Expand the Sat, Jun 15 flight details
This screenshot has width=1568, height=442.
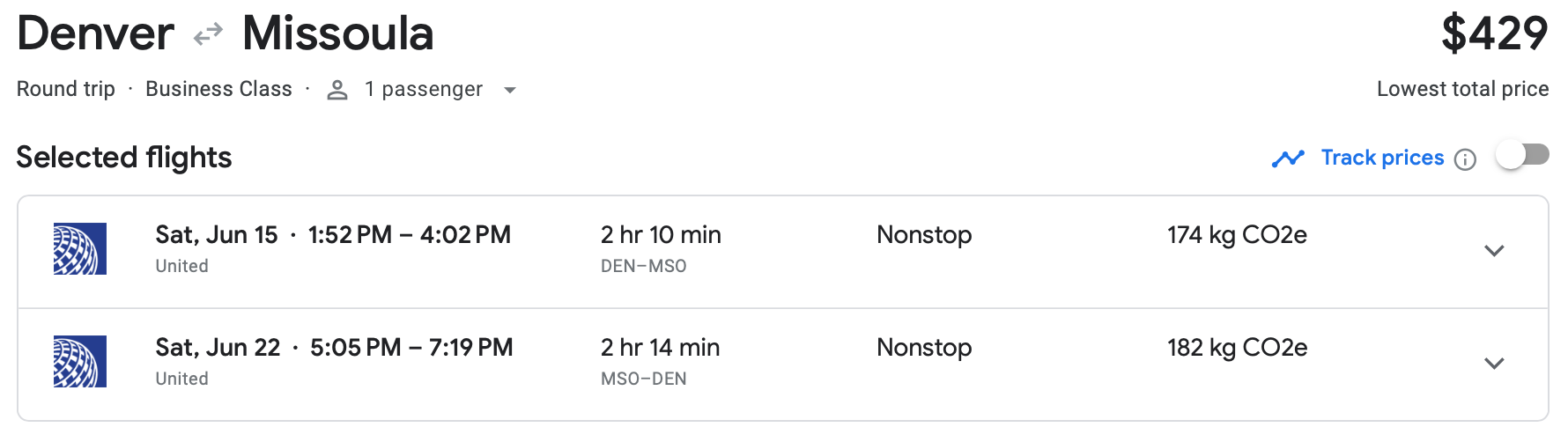pos(1494,251)
